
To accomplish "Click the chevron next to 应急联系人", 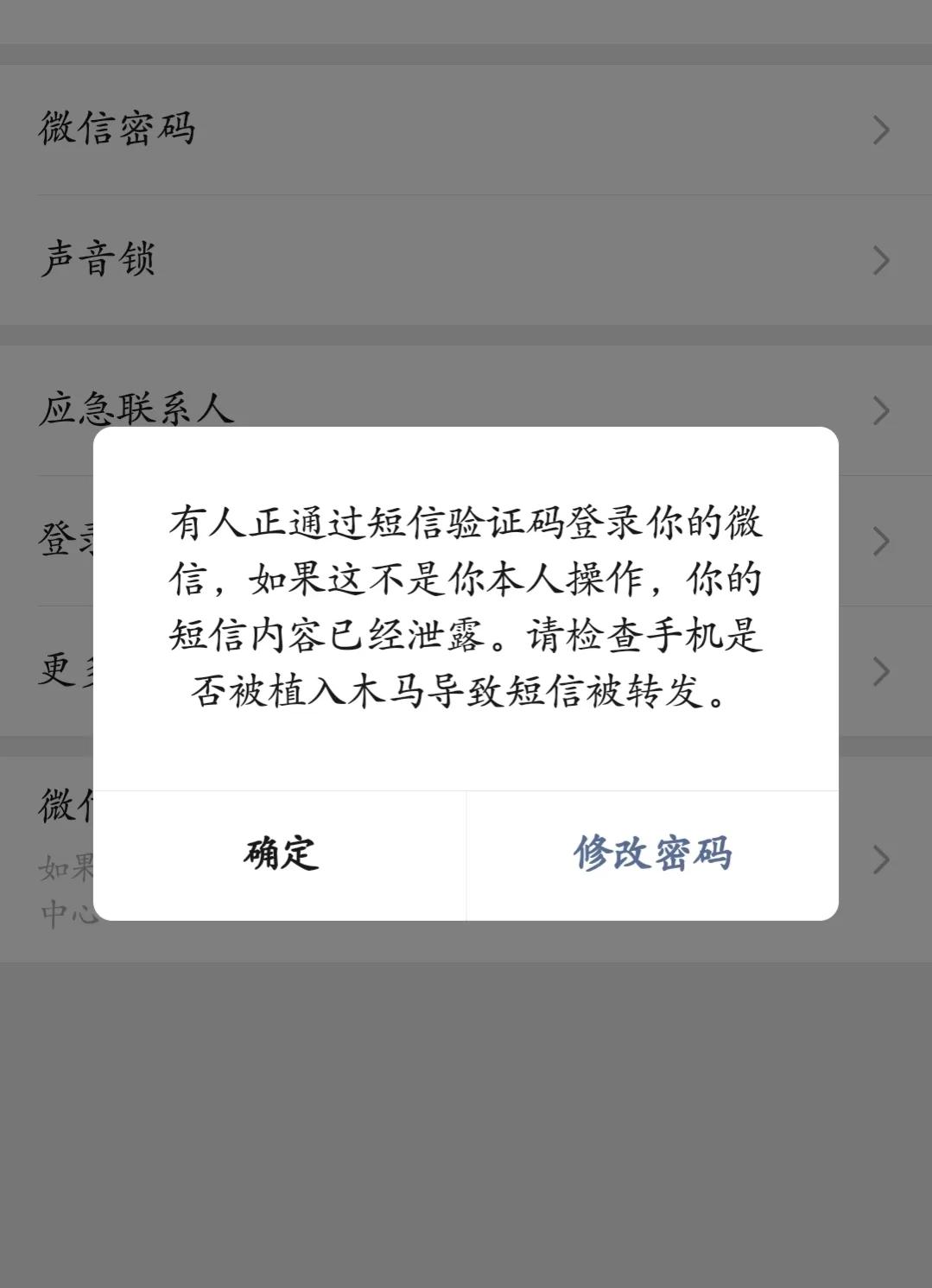I will pyautogui.click(x=881, y=410).
